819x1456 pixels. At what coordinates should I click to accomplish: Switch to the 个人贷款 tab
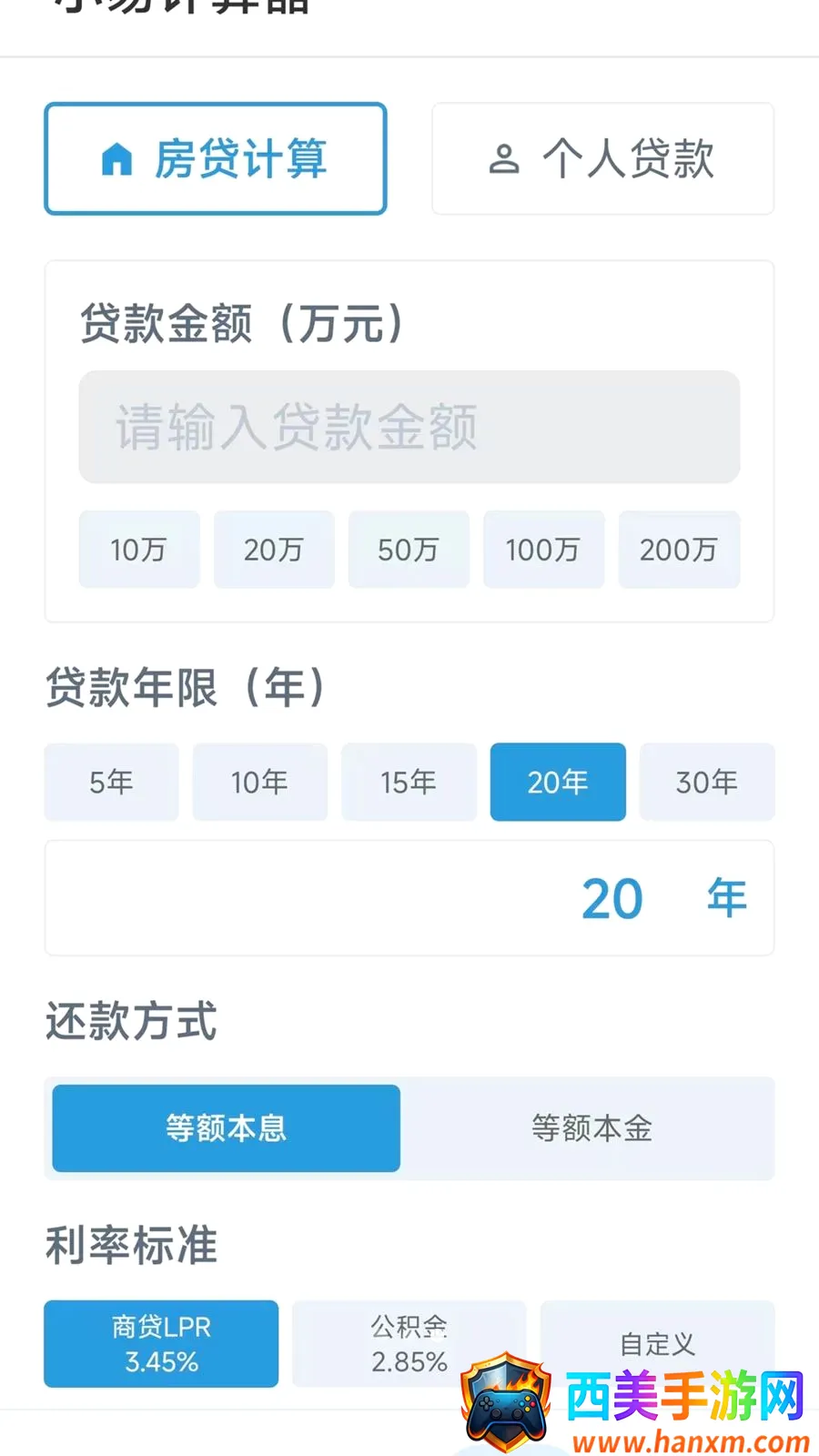click(602, 159)
